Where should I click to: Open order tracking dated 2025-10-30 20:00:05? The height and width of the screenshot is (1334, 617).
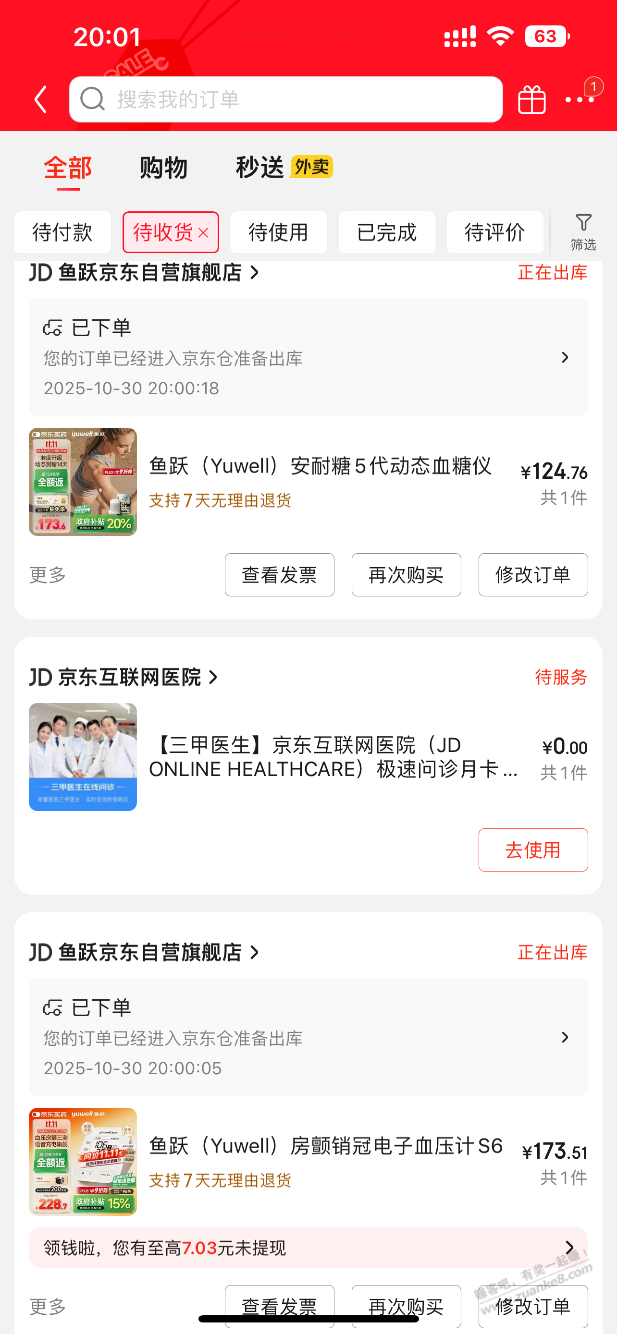point(308,1037)
